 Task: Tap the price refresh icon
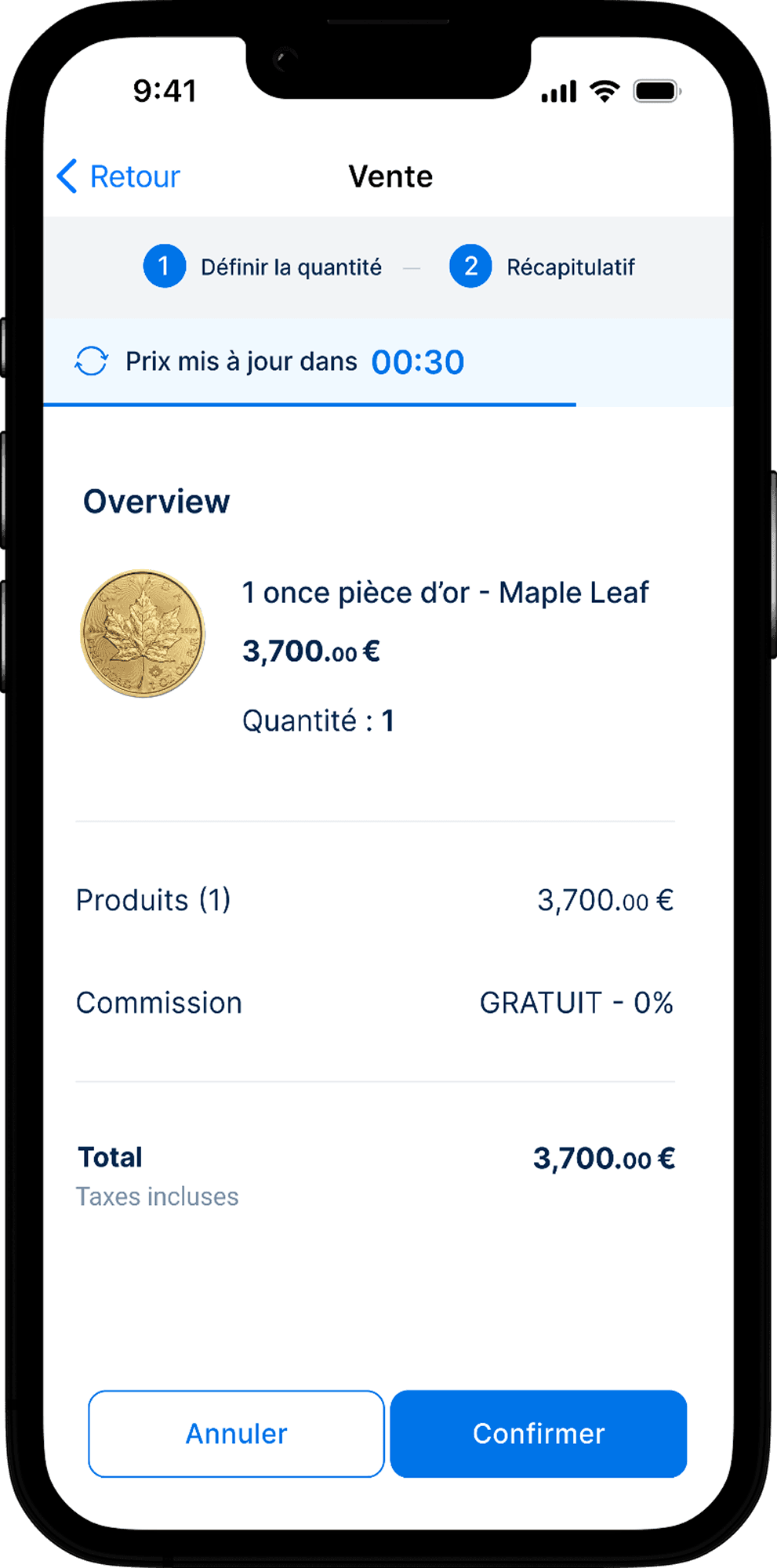[x=91, y=361]
